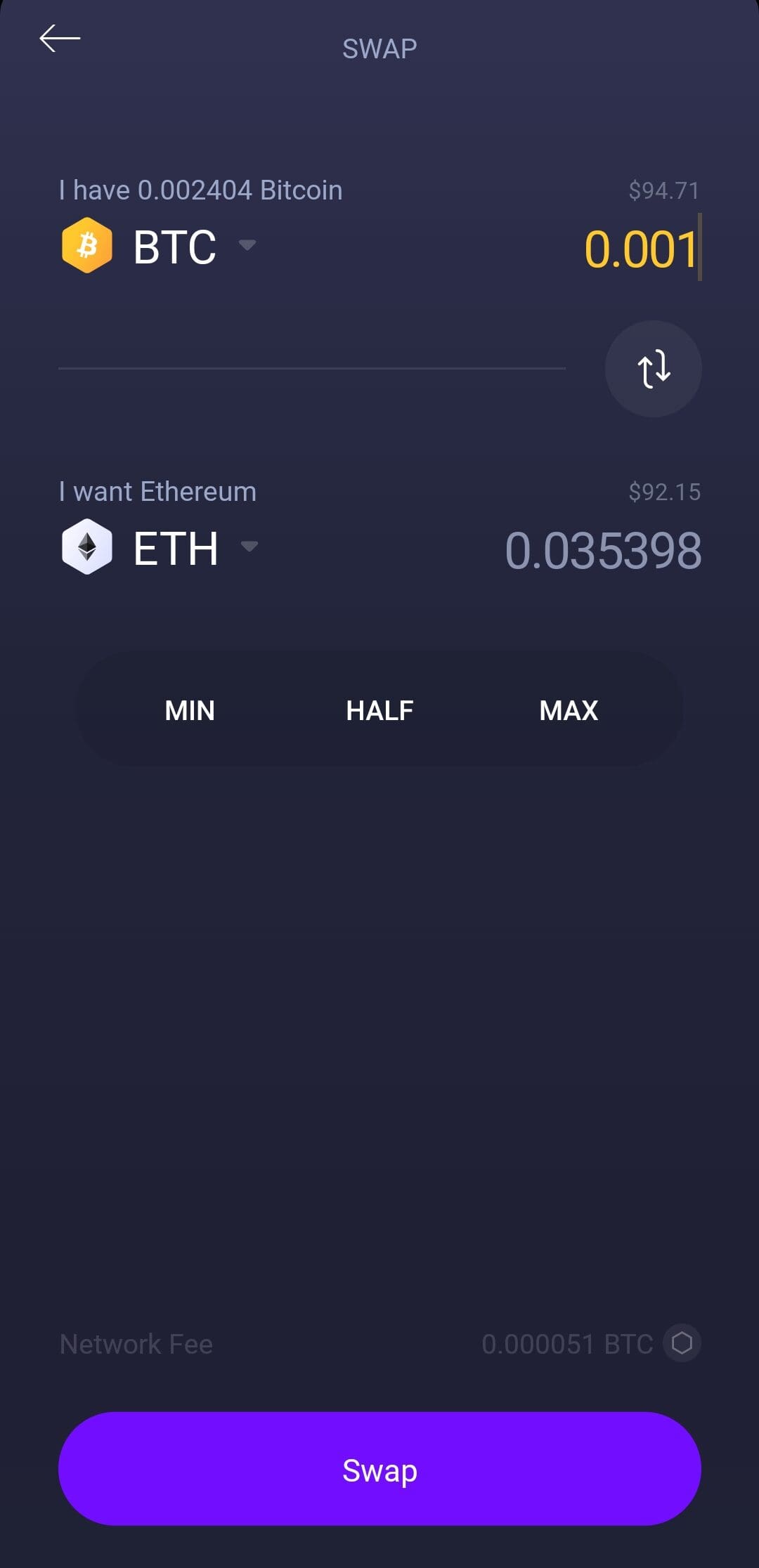Select the MIN amount option
Viewport: 759px width, 1568px height.
[x=189, y=710]
